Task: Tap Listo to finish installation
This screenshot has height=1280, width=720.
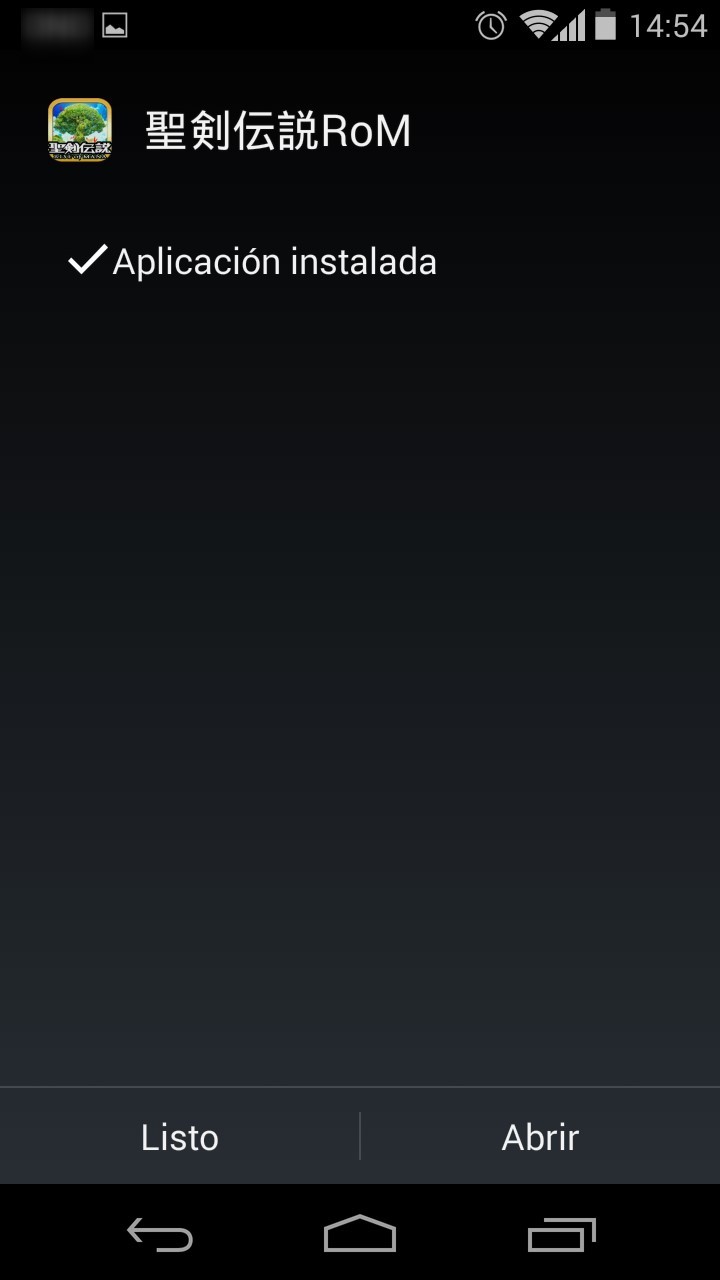Action: point(180,1136)
